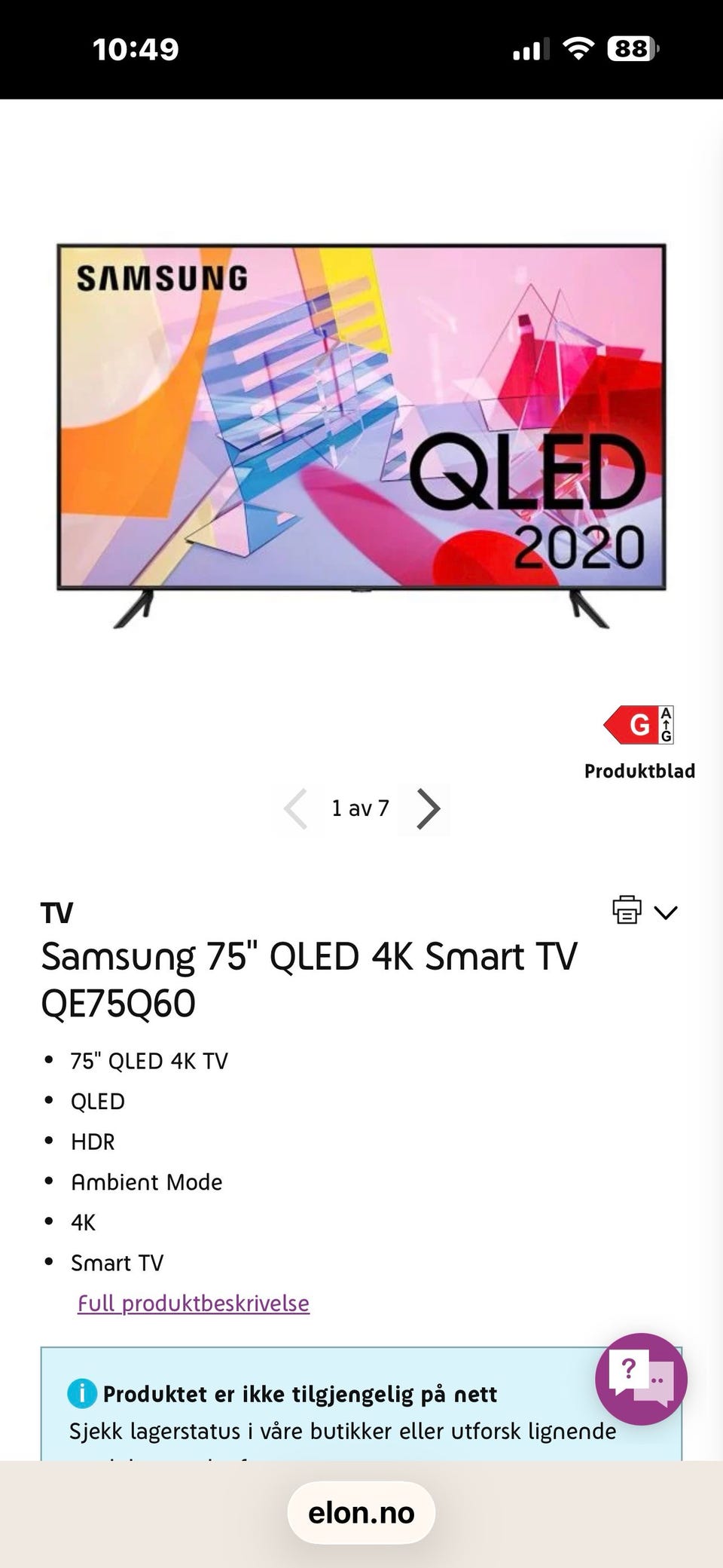Open the Produktblad energy label
This screenshot has width=723, height=1568.
639,743
